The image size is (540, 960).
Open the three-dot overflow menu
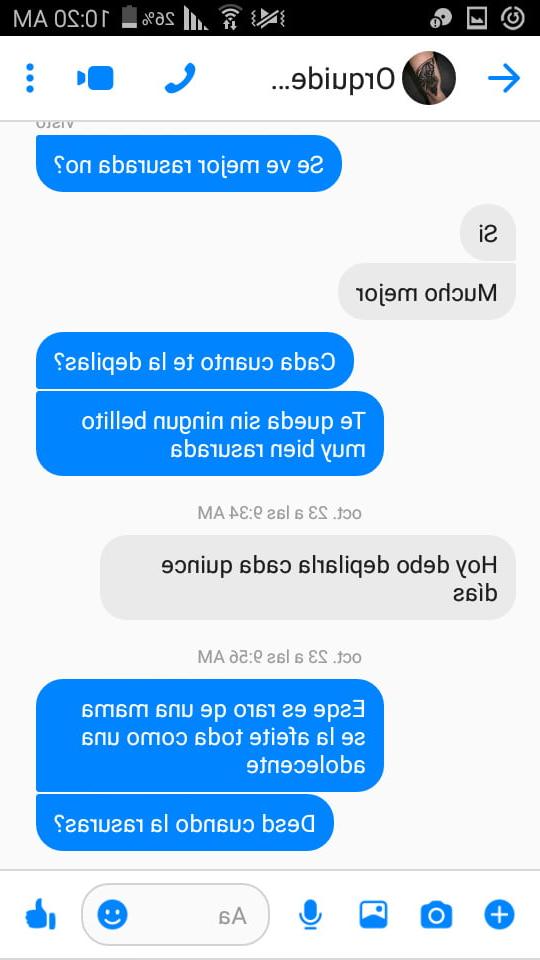pyautogui.click(x=30, y=78)
